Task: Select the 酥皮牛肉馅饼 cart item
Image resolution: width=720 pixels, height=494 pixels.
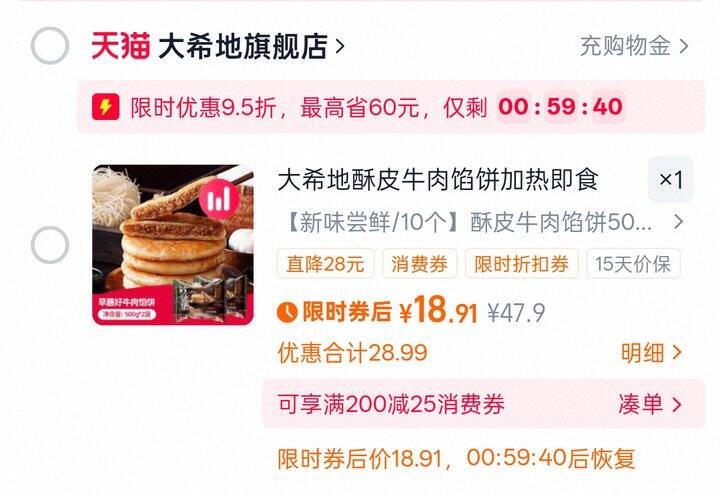Action: click(50, 245)
